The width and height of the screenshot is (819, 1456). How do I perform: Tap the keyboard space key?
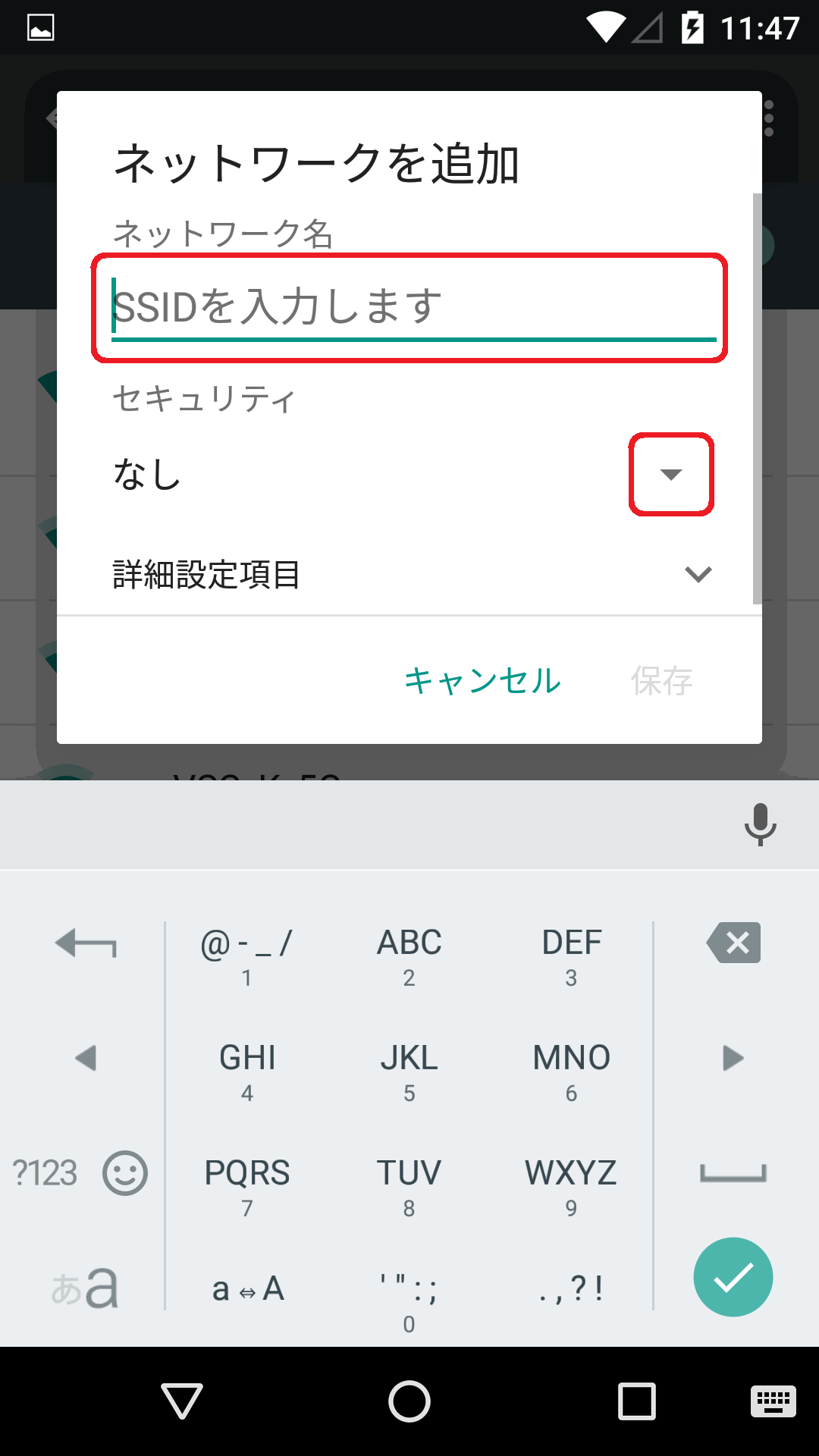click(733, 1173)
